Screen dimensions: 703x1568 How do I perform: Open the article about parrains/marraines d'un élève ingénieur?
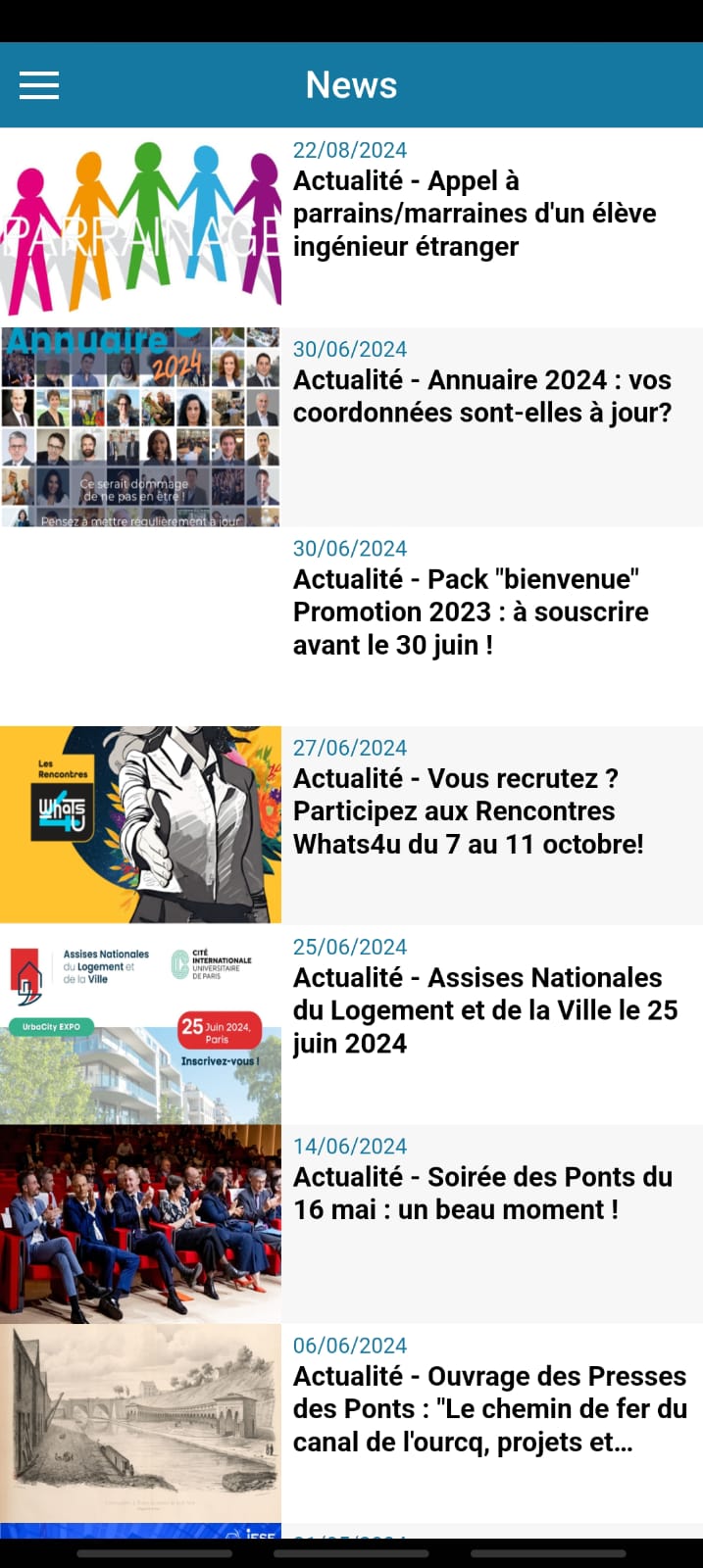(475, 214)
